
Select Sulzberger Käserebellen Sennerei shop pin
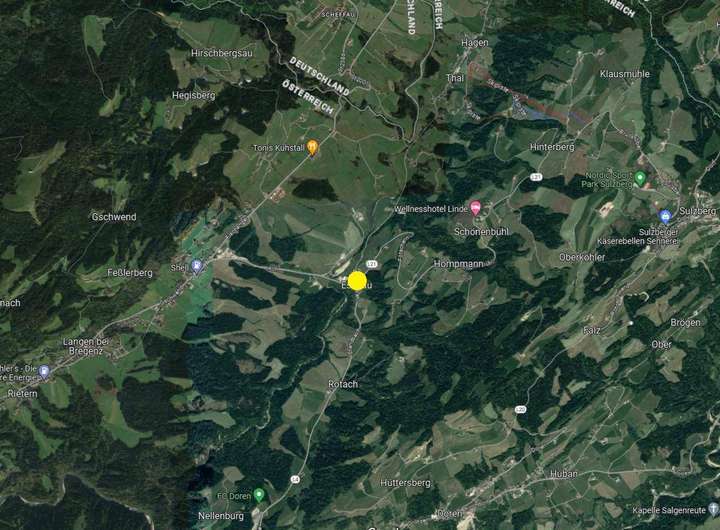(665, 216)
